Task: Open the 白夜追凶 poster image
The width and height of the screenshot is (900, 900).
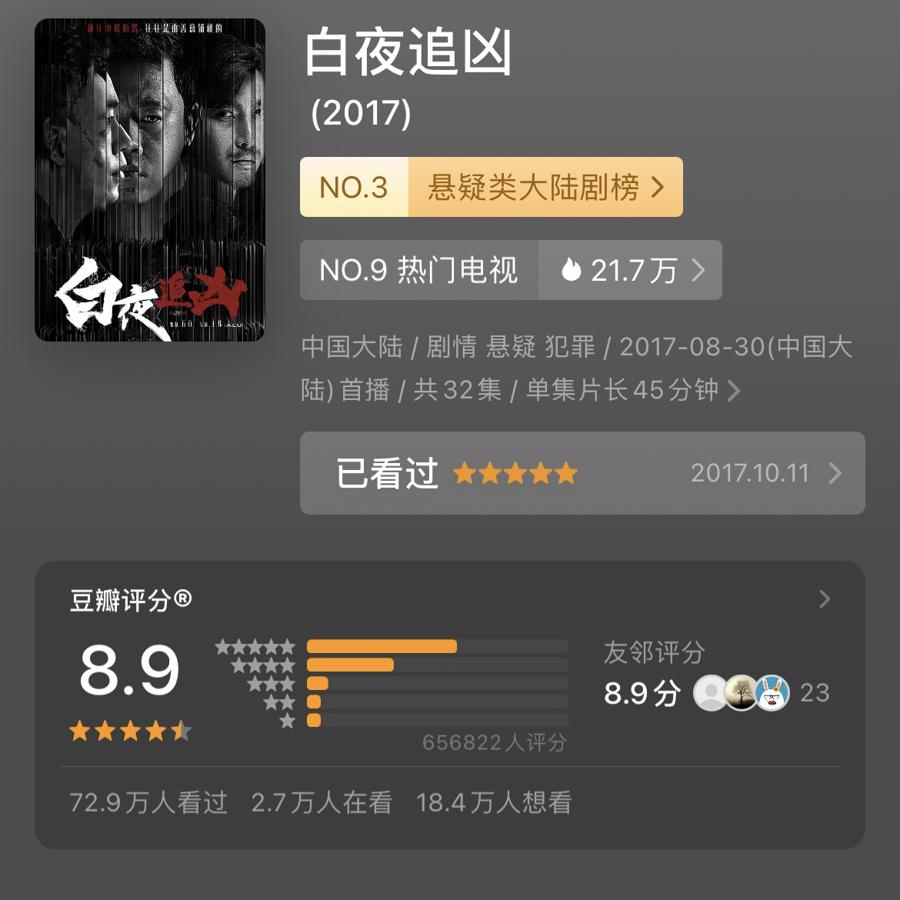Action: (x=150, y=180)
